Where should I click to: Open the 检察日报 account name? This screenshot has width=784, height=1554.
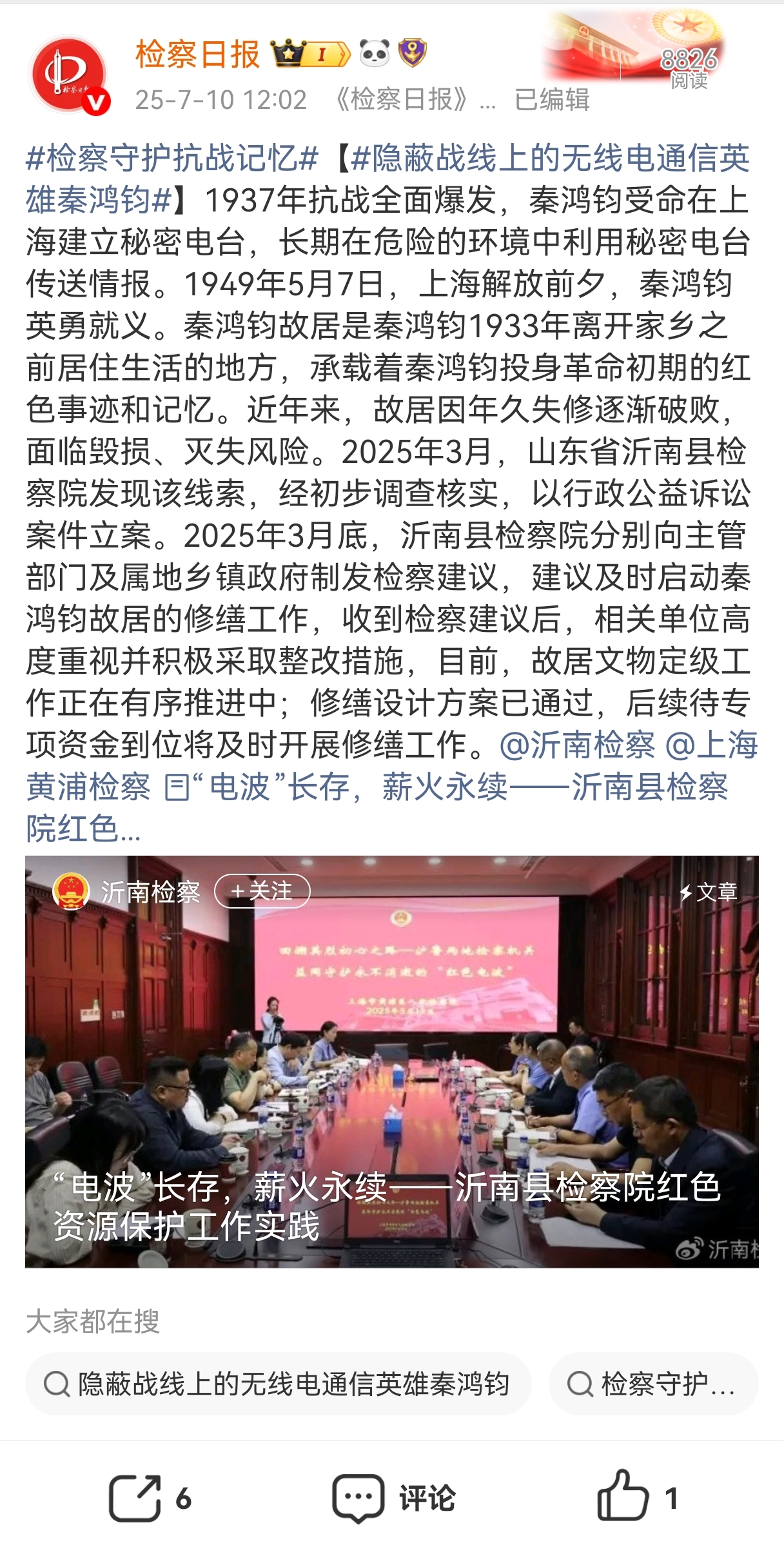click(x=197, y=54)
